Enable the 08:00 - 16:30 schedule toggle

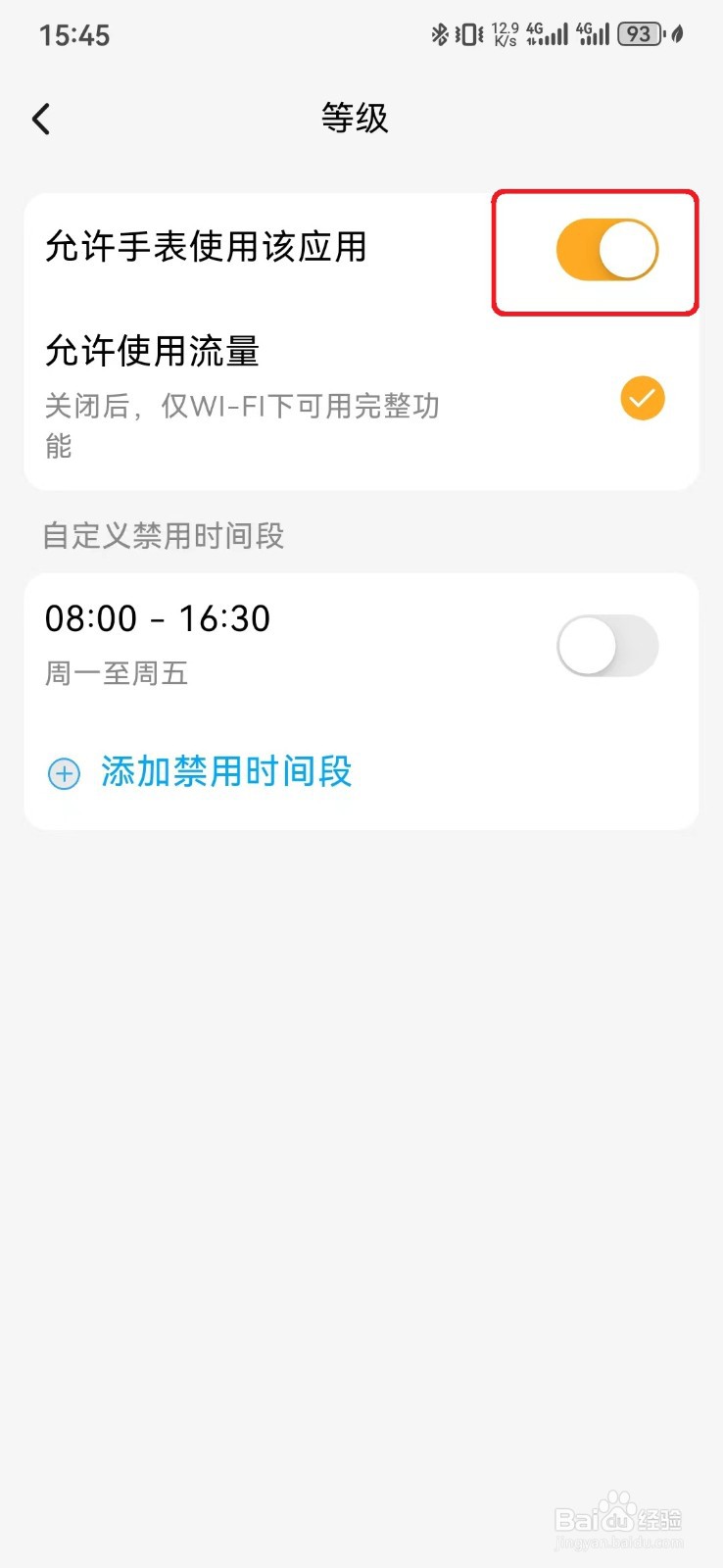tap(607, 645)
